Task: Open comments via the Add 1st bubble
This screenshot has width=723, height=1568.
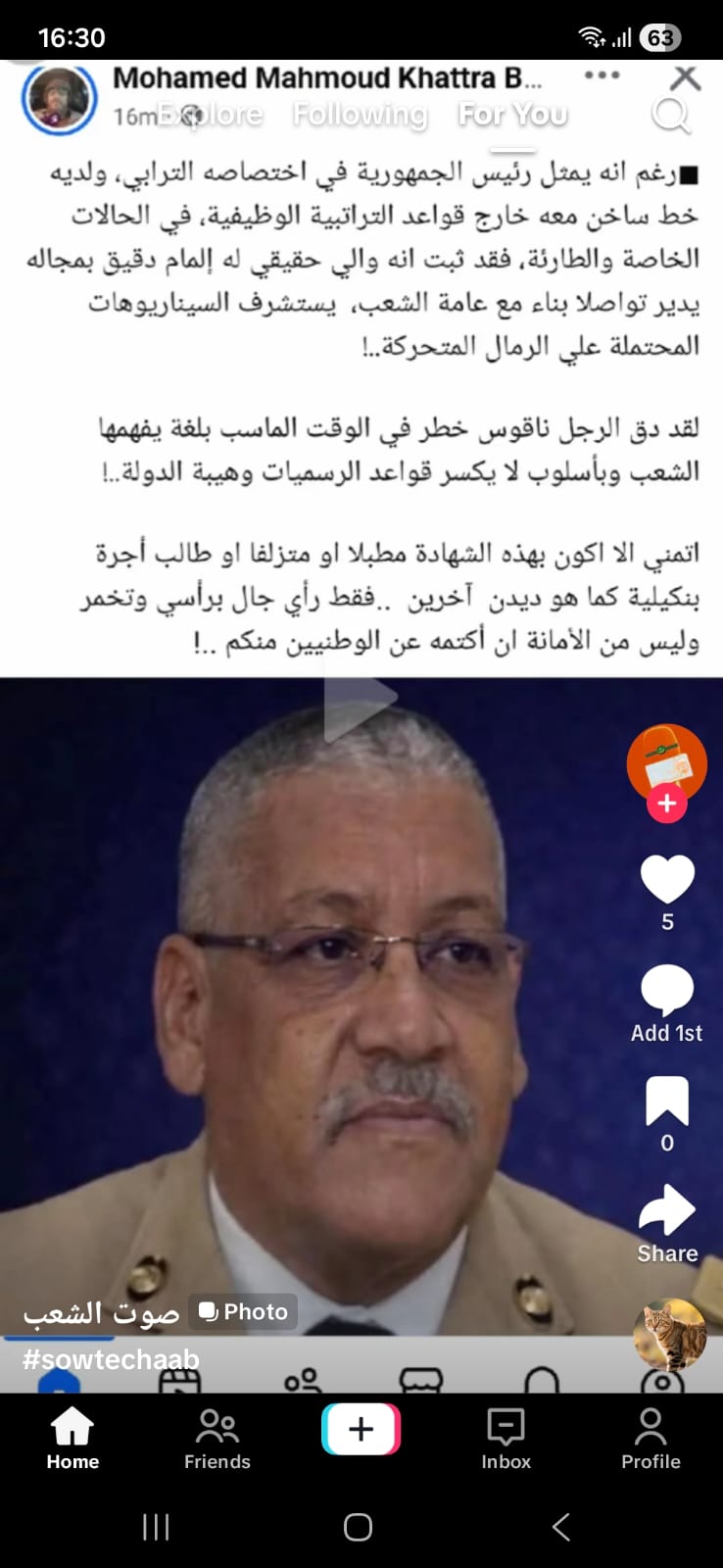Action: pyautogui.click(x=667, y=990)
